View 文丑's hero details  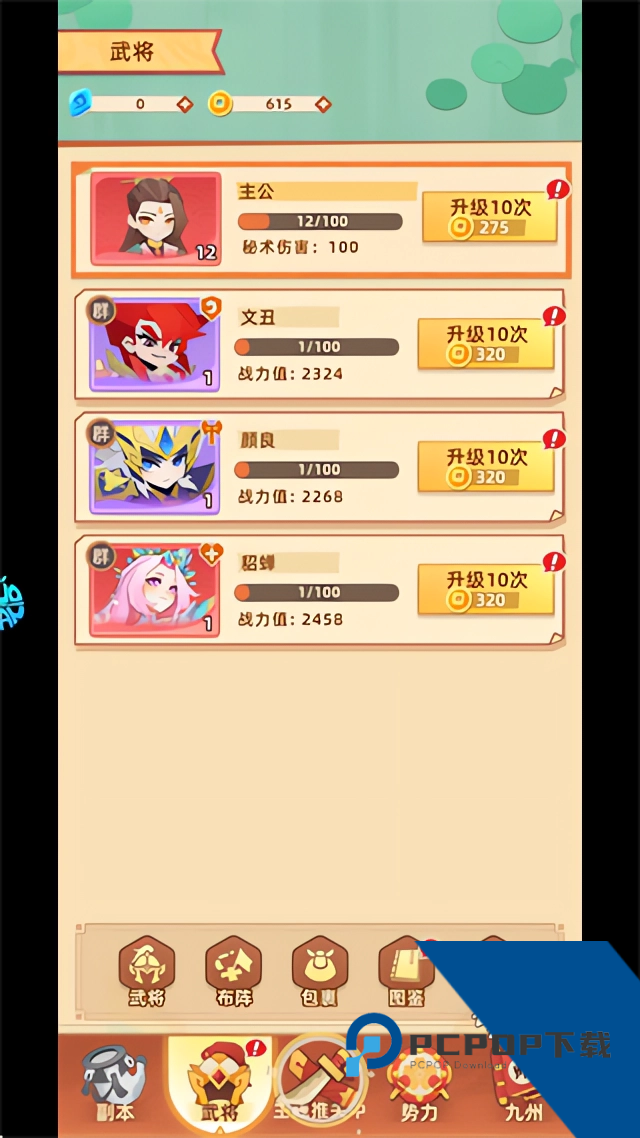154,343
